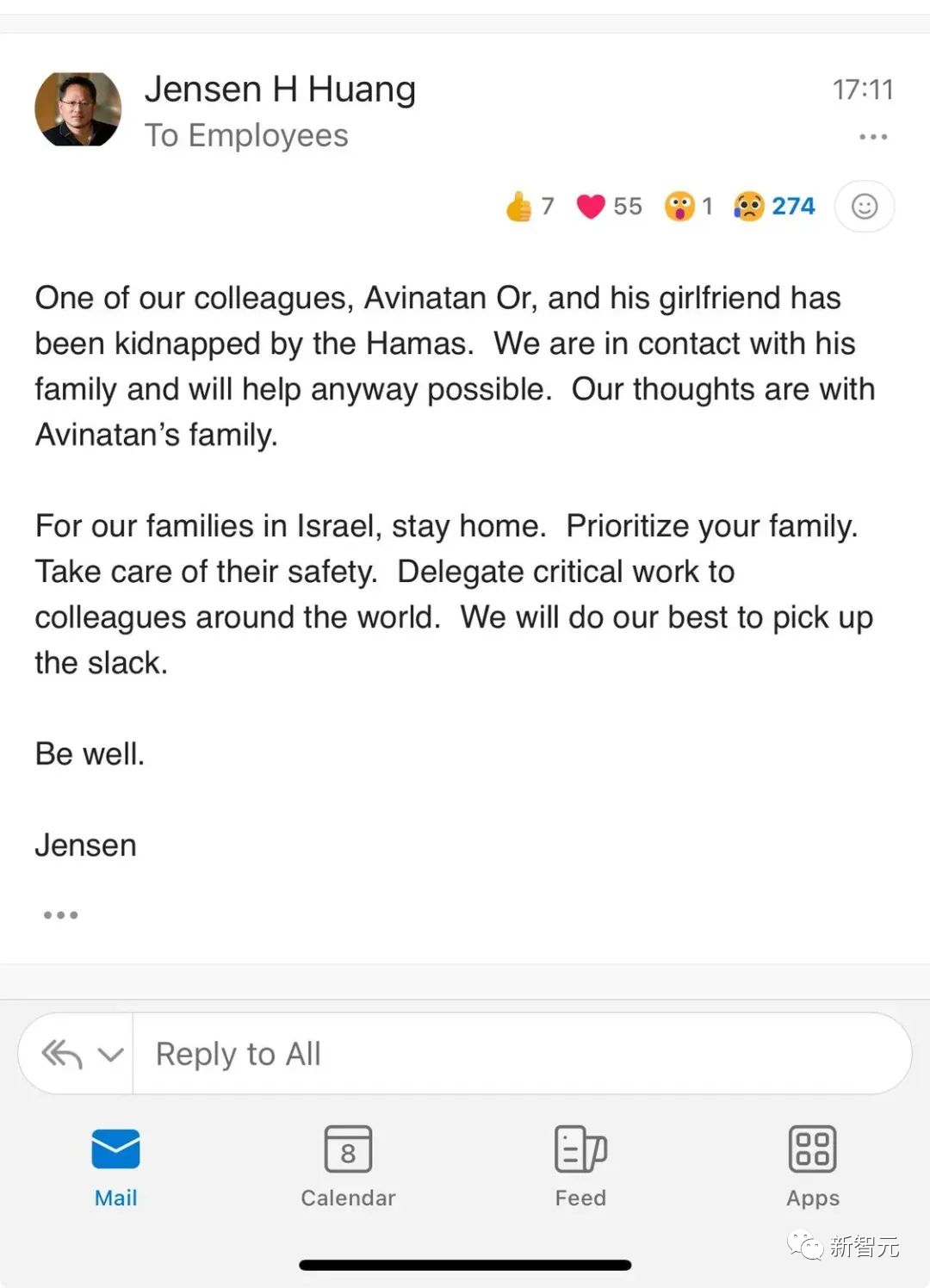
Task: Switch to the Calendar tab
Action: click(x=348, y=1164)
